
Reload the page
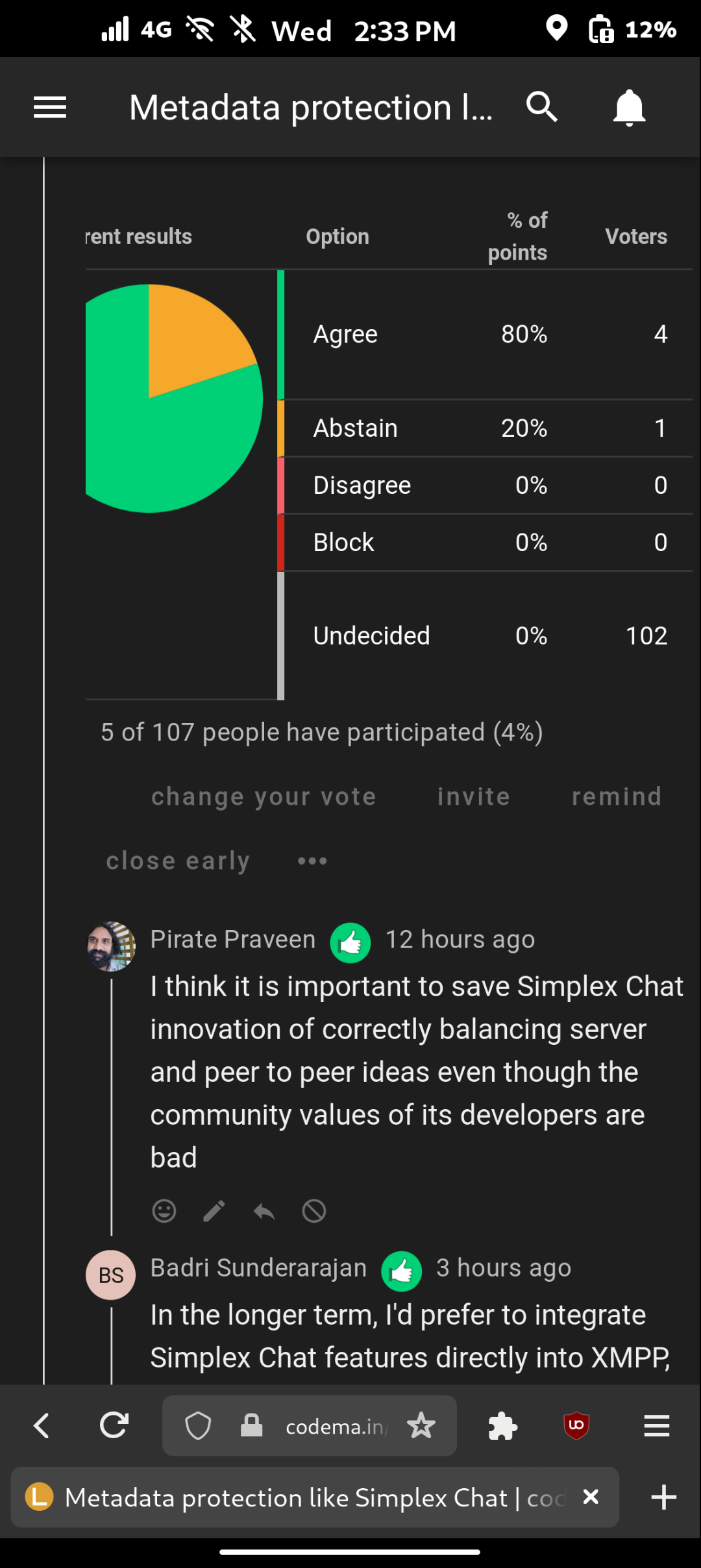pyautogui.click(x=114, y=1426)
